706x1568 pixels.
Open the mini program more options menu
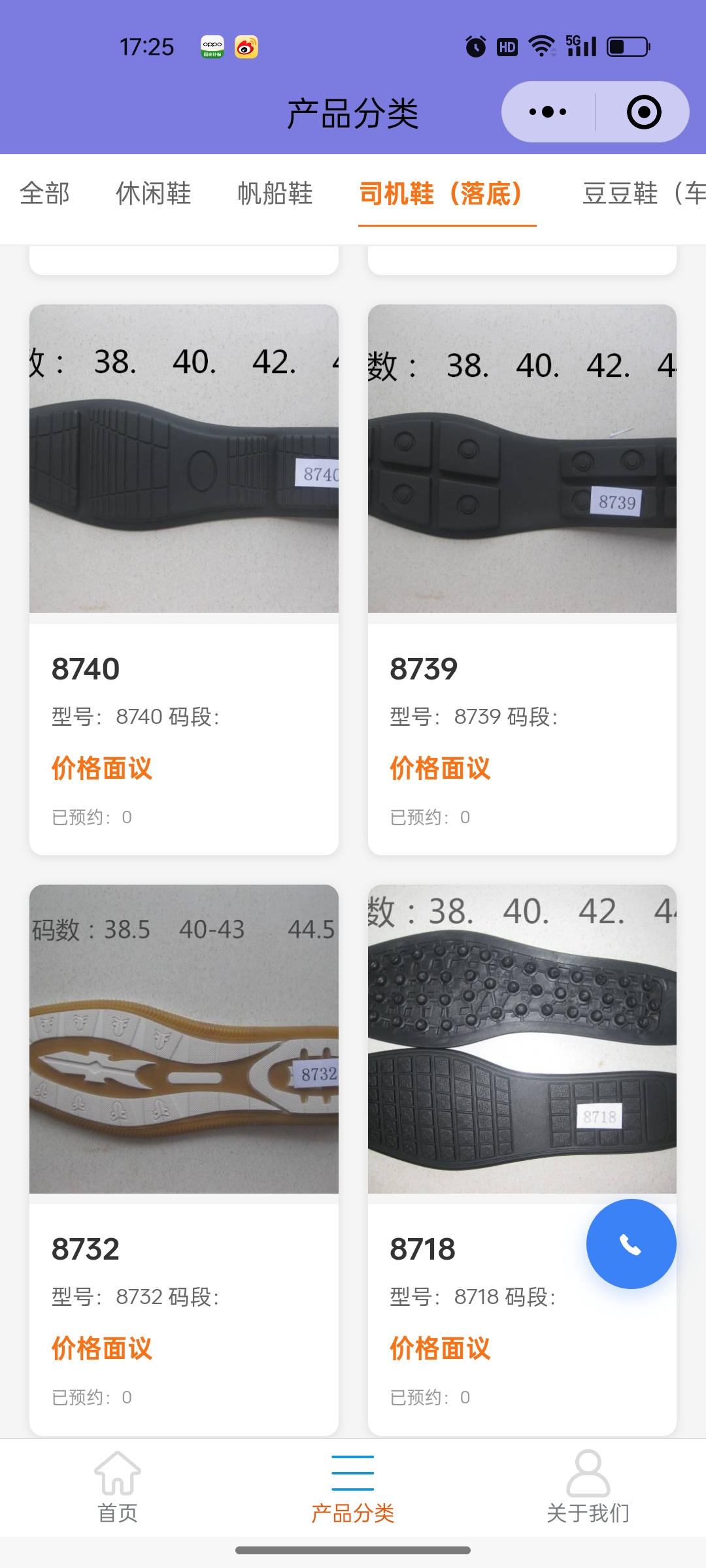[548, 112]
